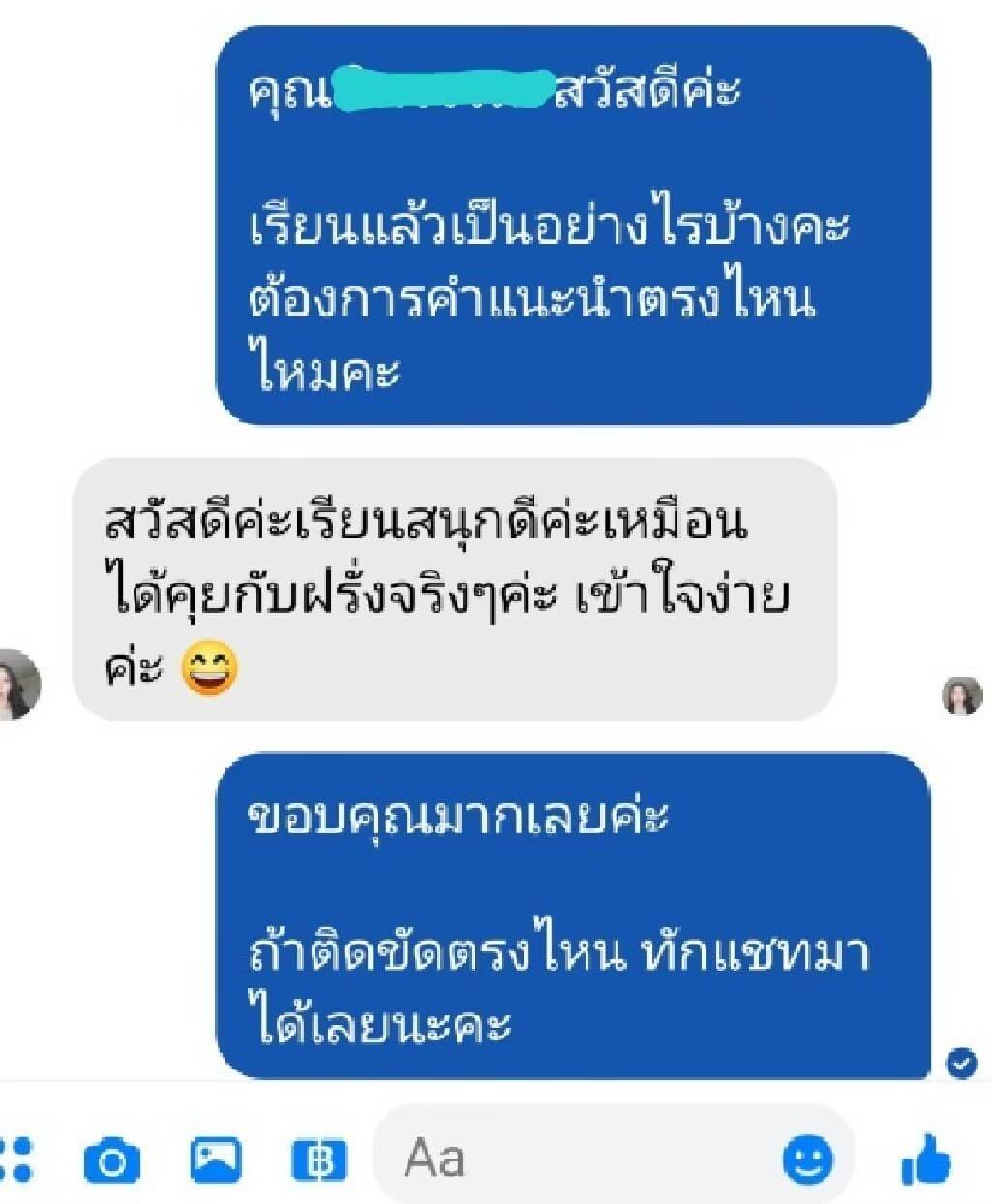Open the photo gallery picker
Image resolution: width=991 pixels, height=1204 pixels.
point(216,1159)
